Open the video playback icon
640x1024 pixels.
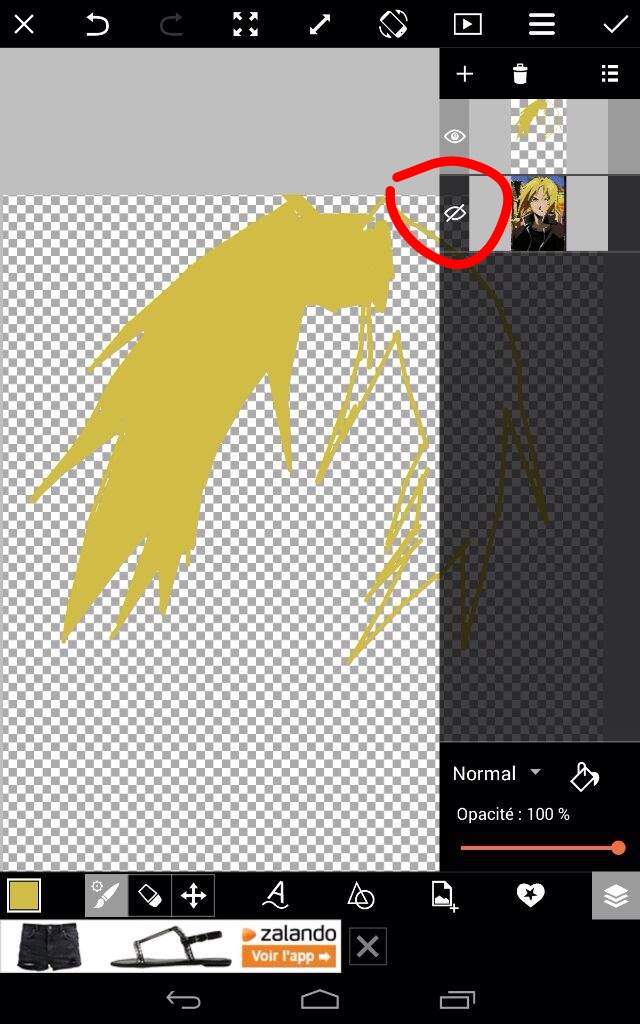coord(467,24)
